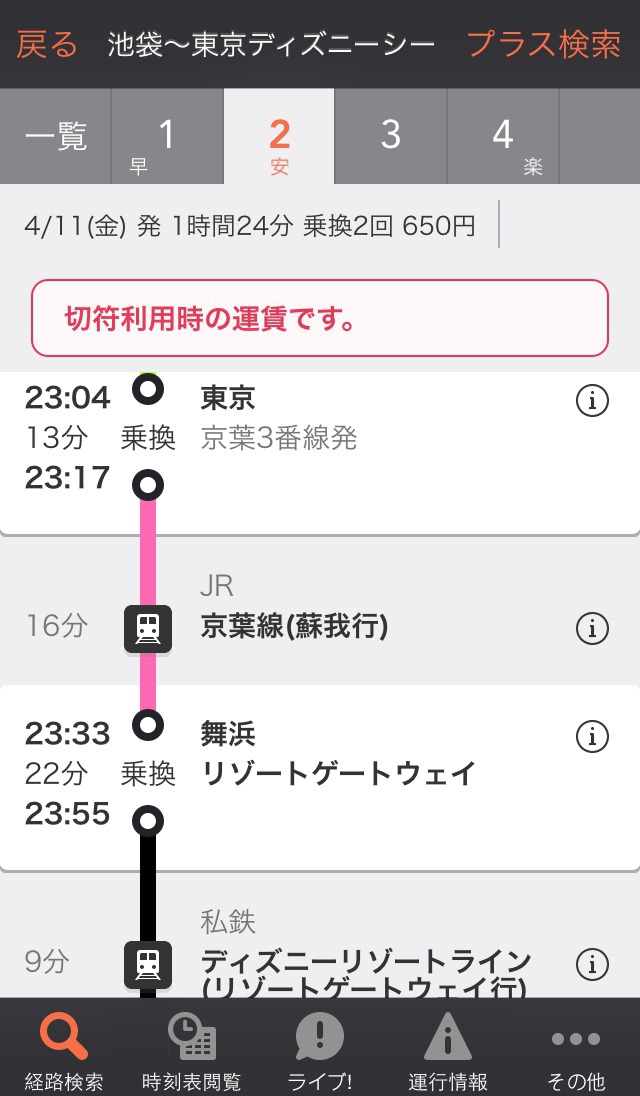Image resolution: width=640 pixels, height=1096 pixels.
Task: Go back with 戻る
Action: (x=47, y=45)
